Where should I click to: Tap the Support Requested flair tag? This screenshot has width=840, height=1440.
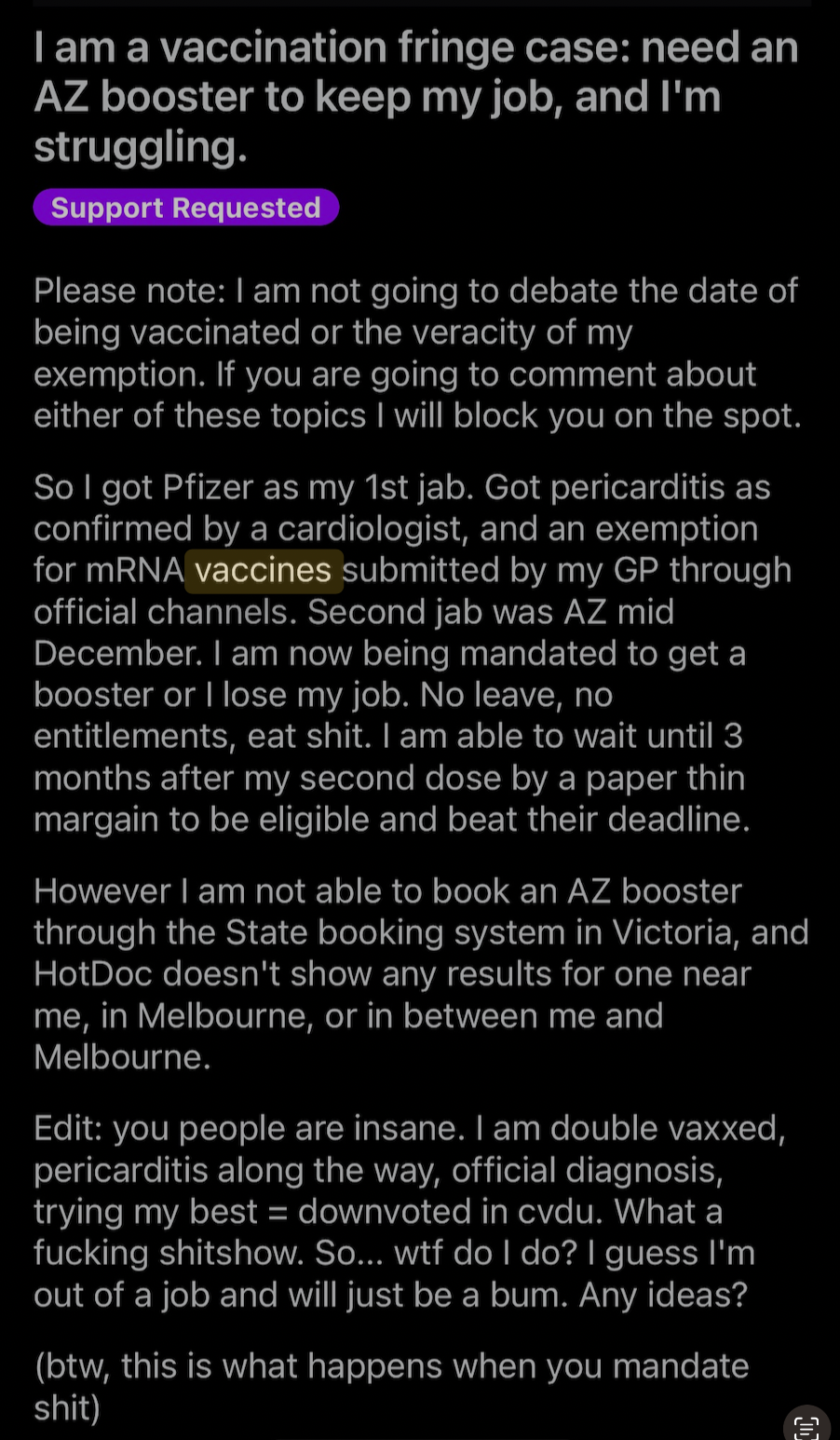[x=186, y=207]
